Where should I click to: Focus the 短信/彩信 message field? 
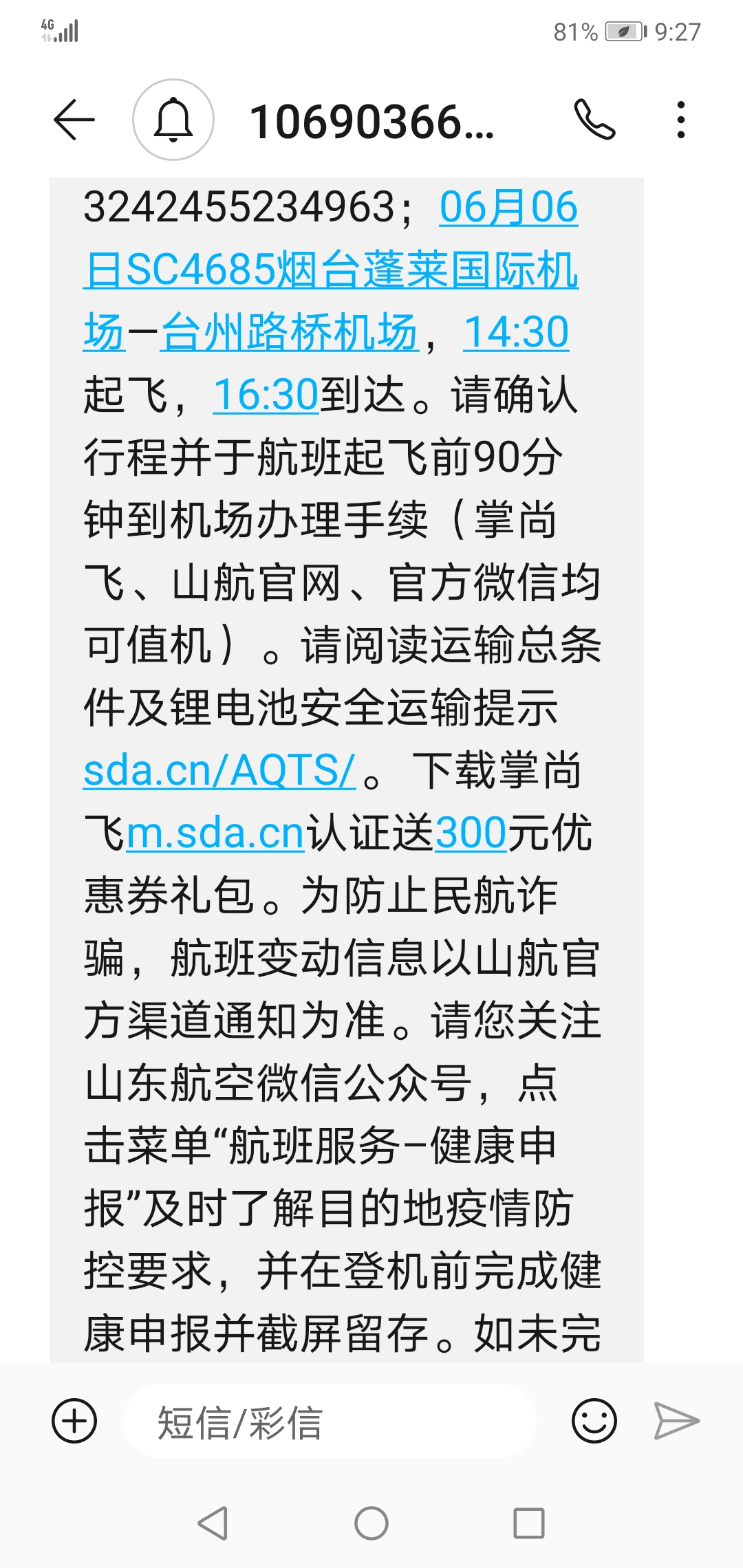[330, 1421]
